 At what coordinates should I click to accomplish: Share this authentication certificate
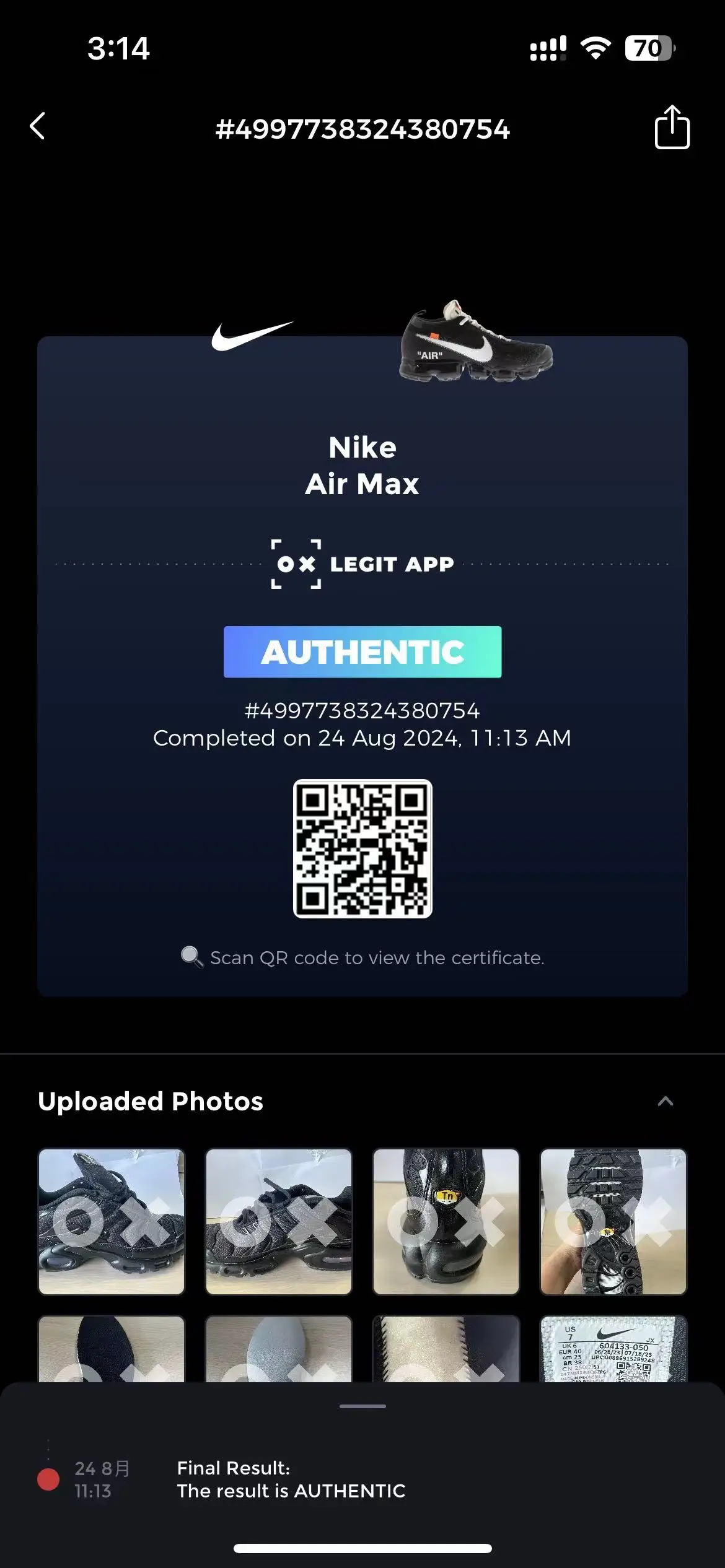(672, 128)
